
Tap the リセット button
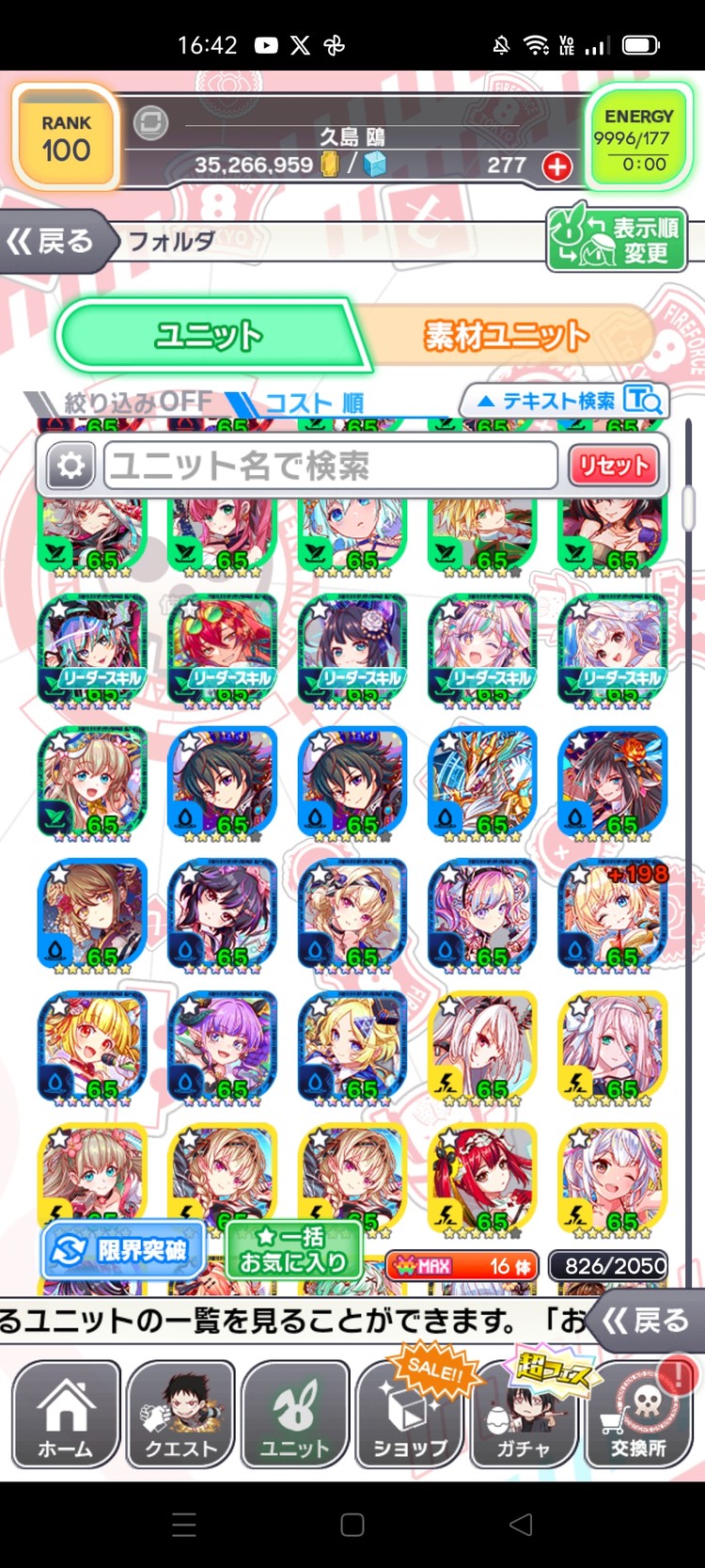(x=614, y=466)
